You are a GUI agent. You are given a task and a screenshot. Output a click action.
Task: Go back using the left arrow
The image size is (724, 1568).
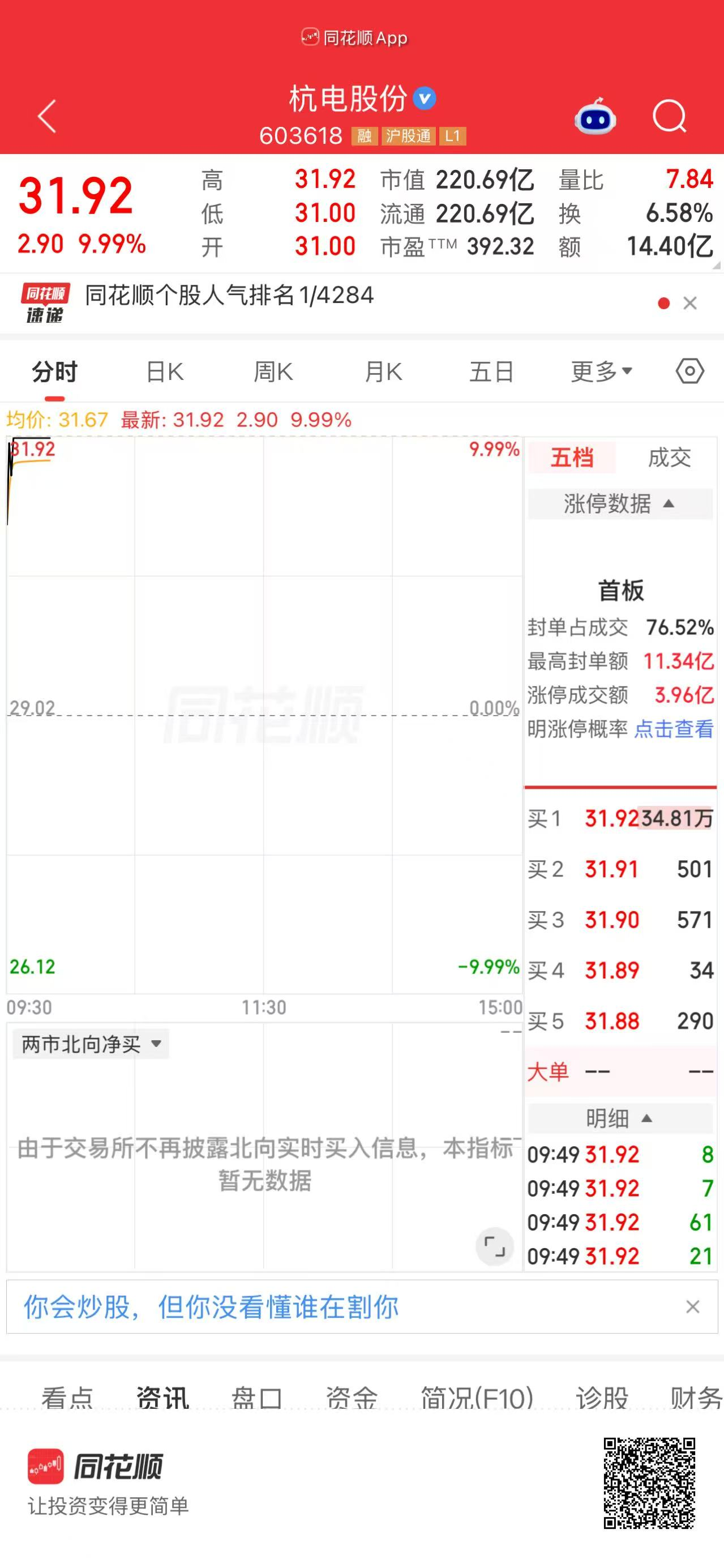tap(47, 116)
